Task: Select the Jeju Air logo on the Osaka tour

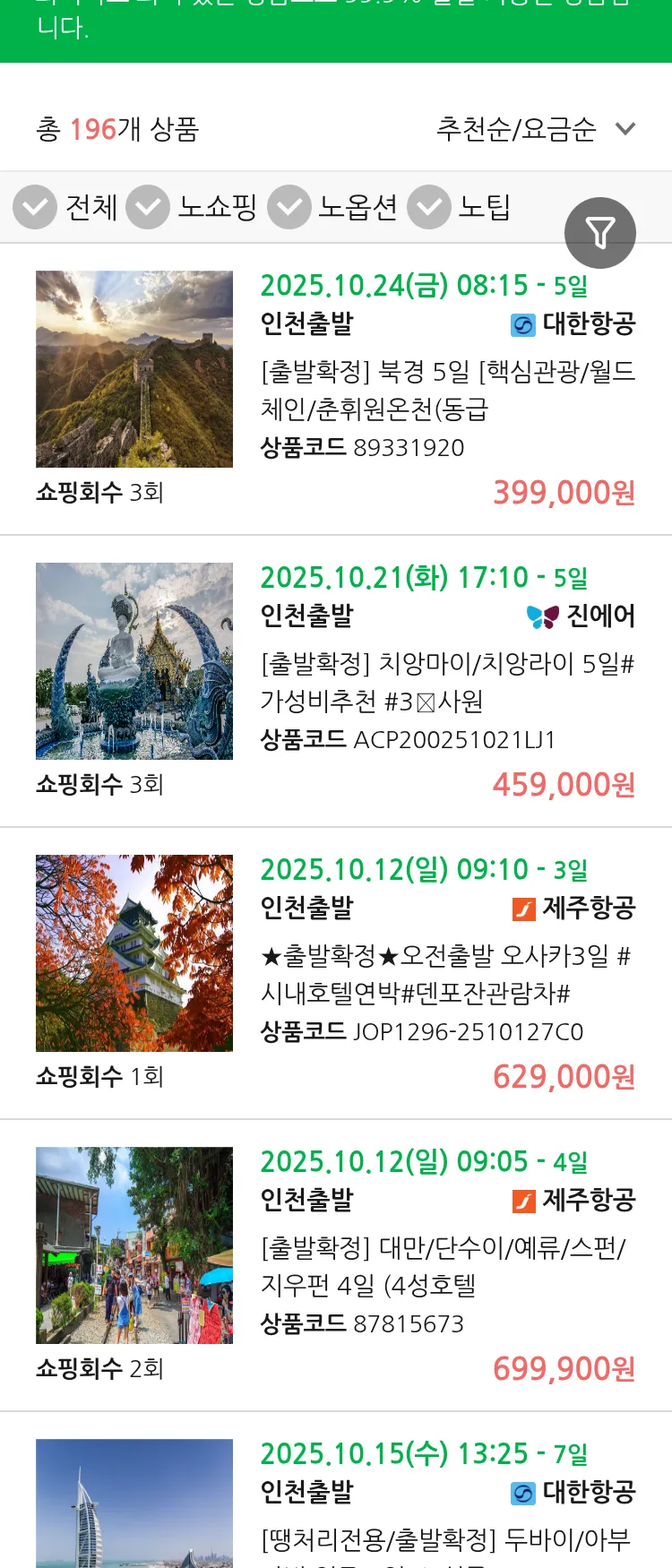Action: click(x=525, y=909)
